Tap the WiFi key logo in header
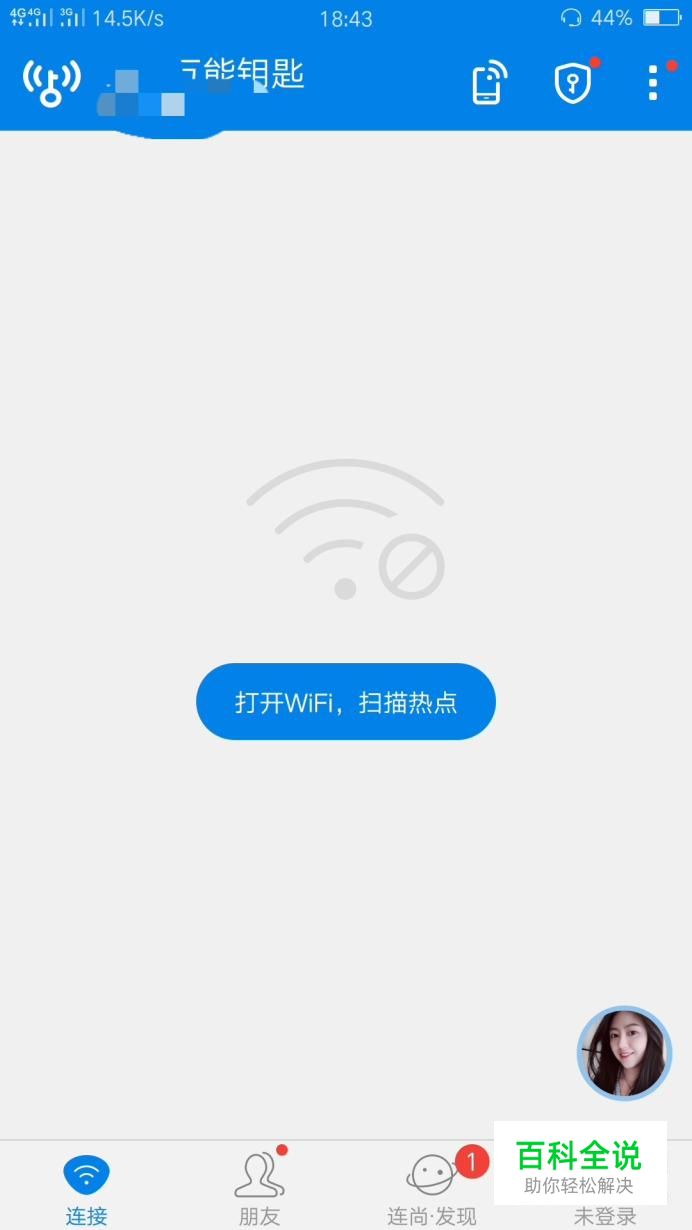 tap(51, 83)
